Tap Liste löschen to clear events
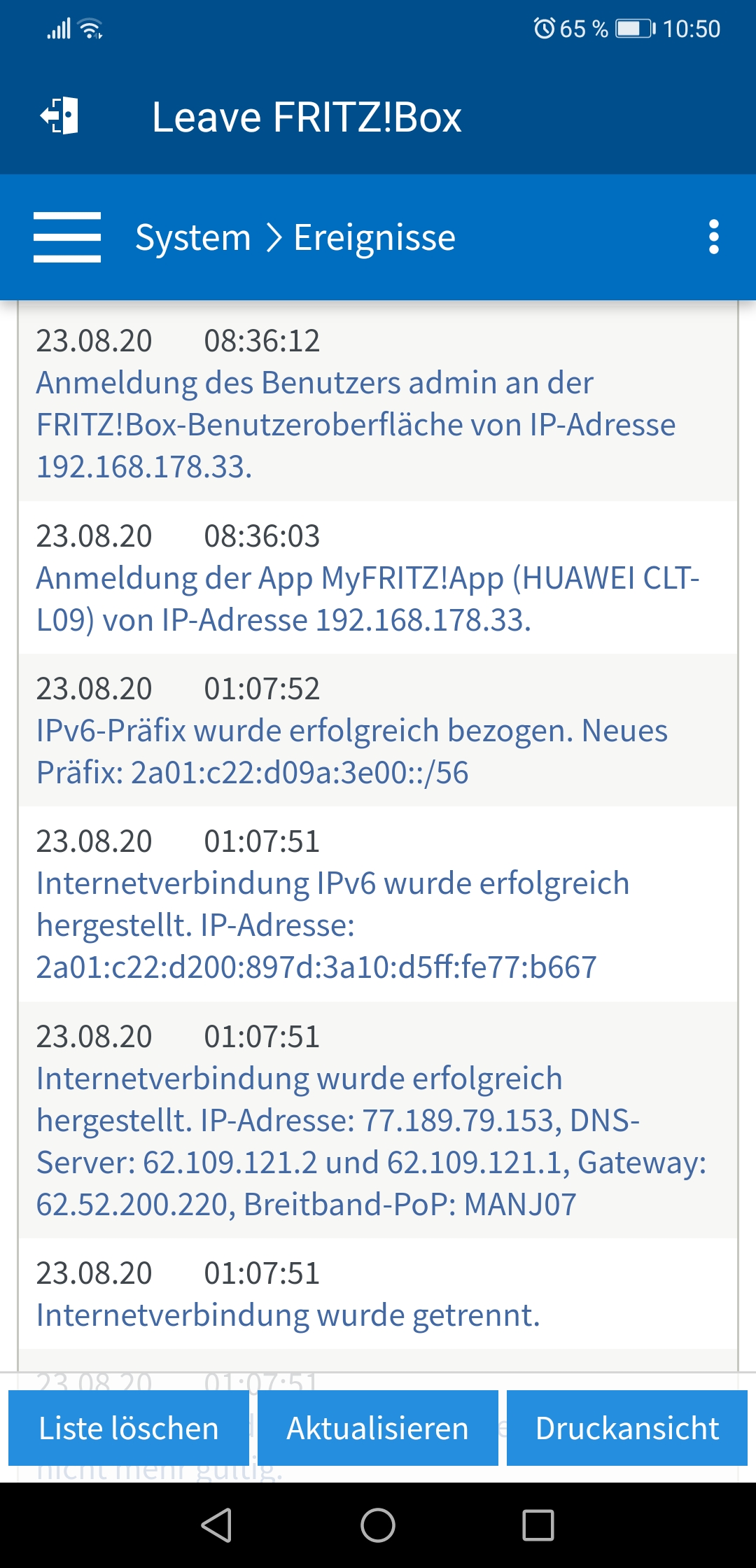756x1568 pixels. coord(129,1427)
